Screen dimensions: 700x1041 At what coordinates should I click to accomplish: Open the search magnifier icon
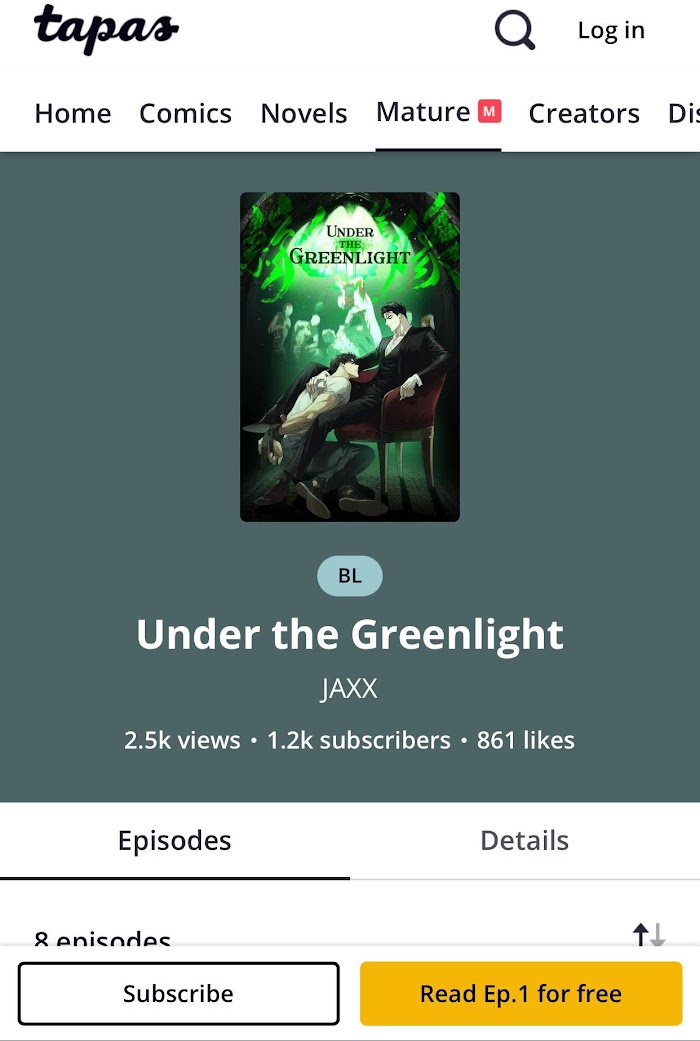point(515,31)
